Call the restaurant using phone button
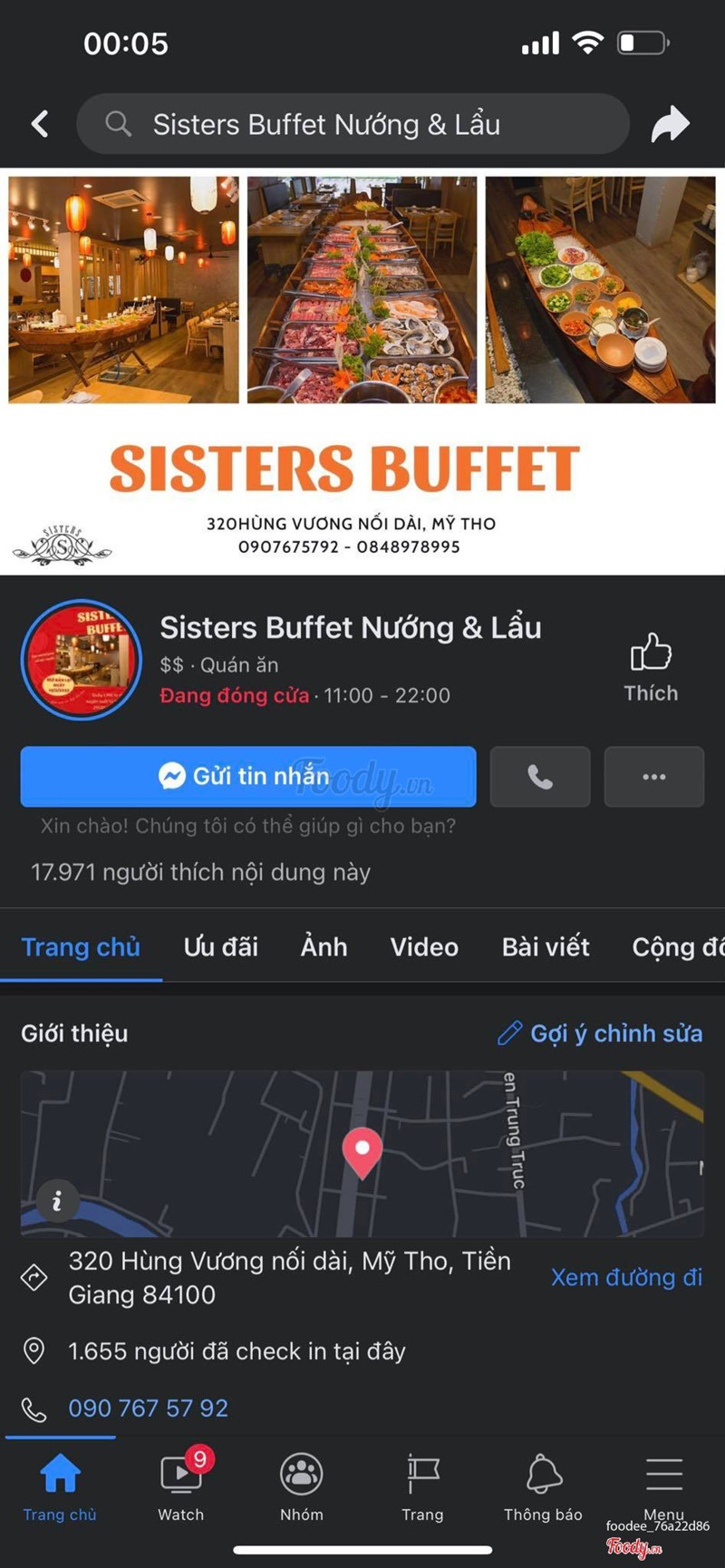Image resolution: width=725 pixels, height=1568 pixels. pyautogui.click(x=540, y=777)
